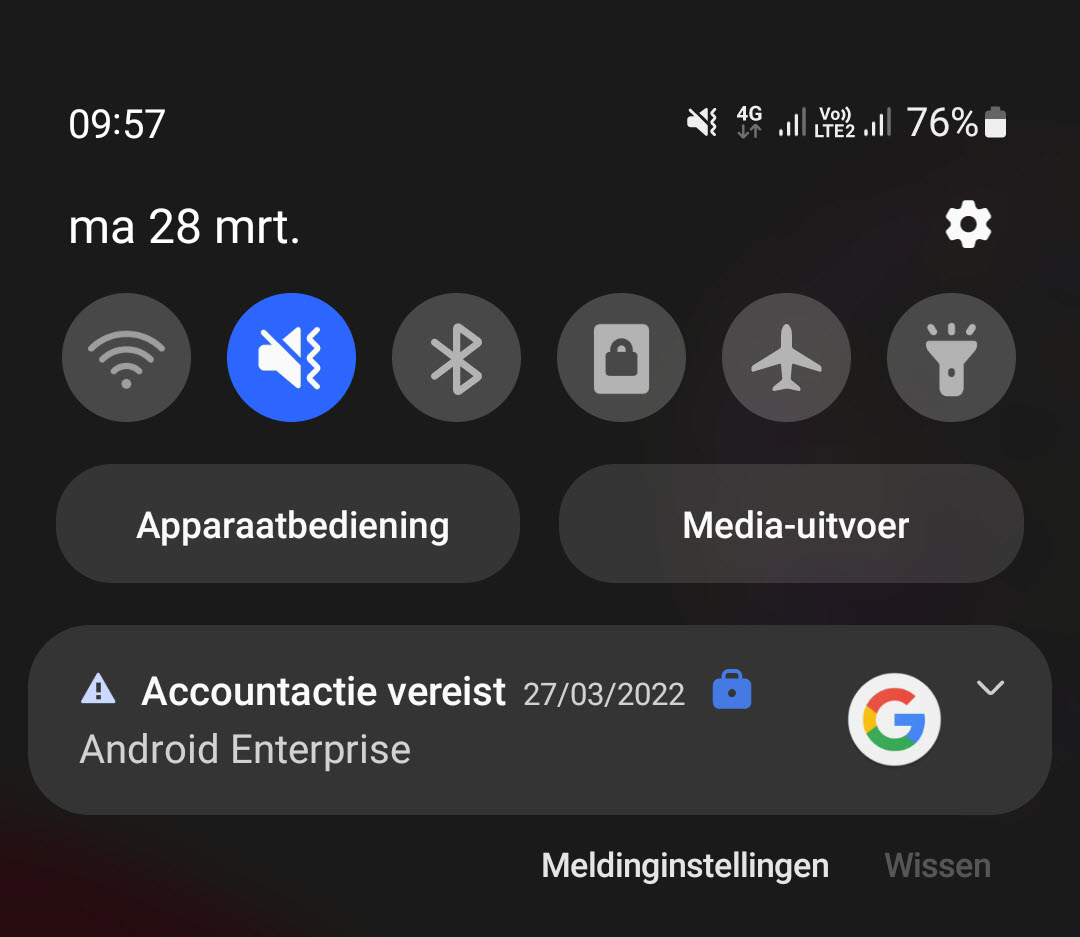Toggle the mute/vibrate sound mode
This screenshot has height=937, width=1080.
coord(291,357)
